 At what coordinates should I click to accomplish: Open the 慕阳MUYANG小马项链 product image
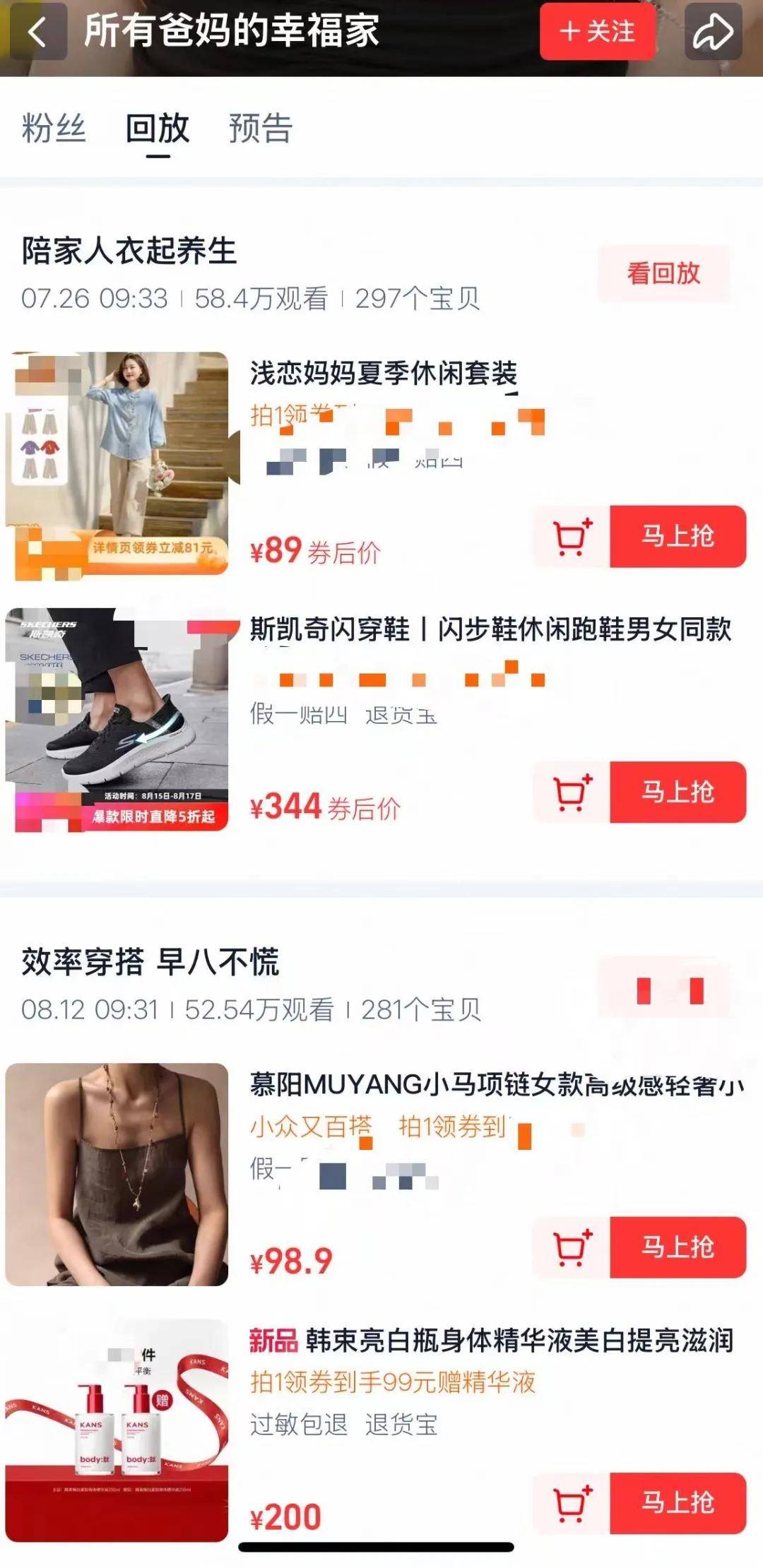click(117, 1174)
